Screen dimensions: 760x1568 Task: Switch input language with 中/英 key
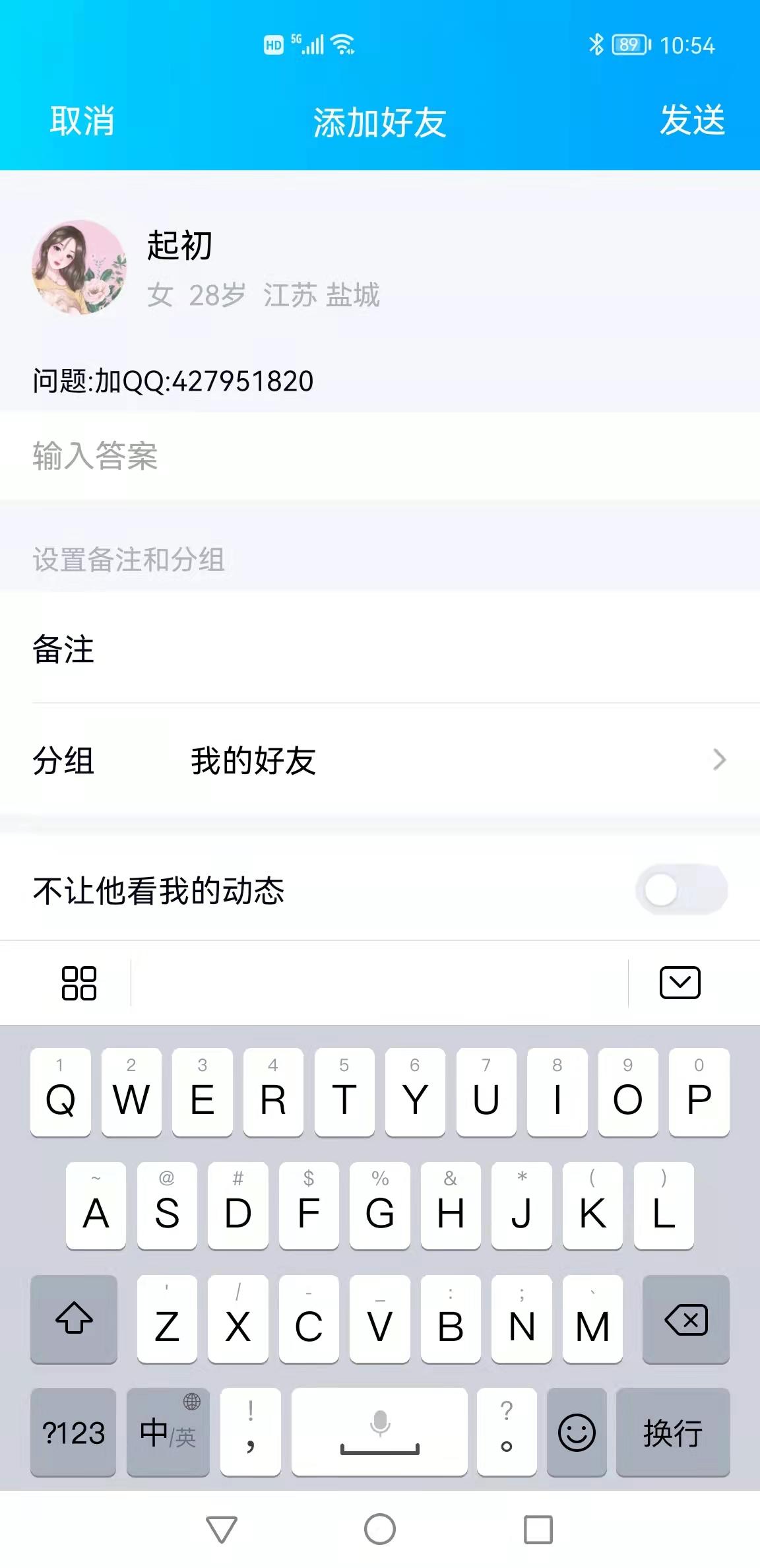(x=168, y=1433)
